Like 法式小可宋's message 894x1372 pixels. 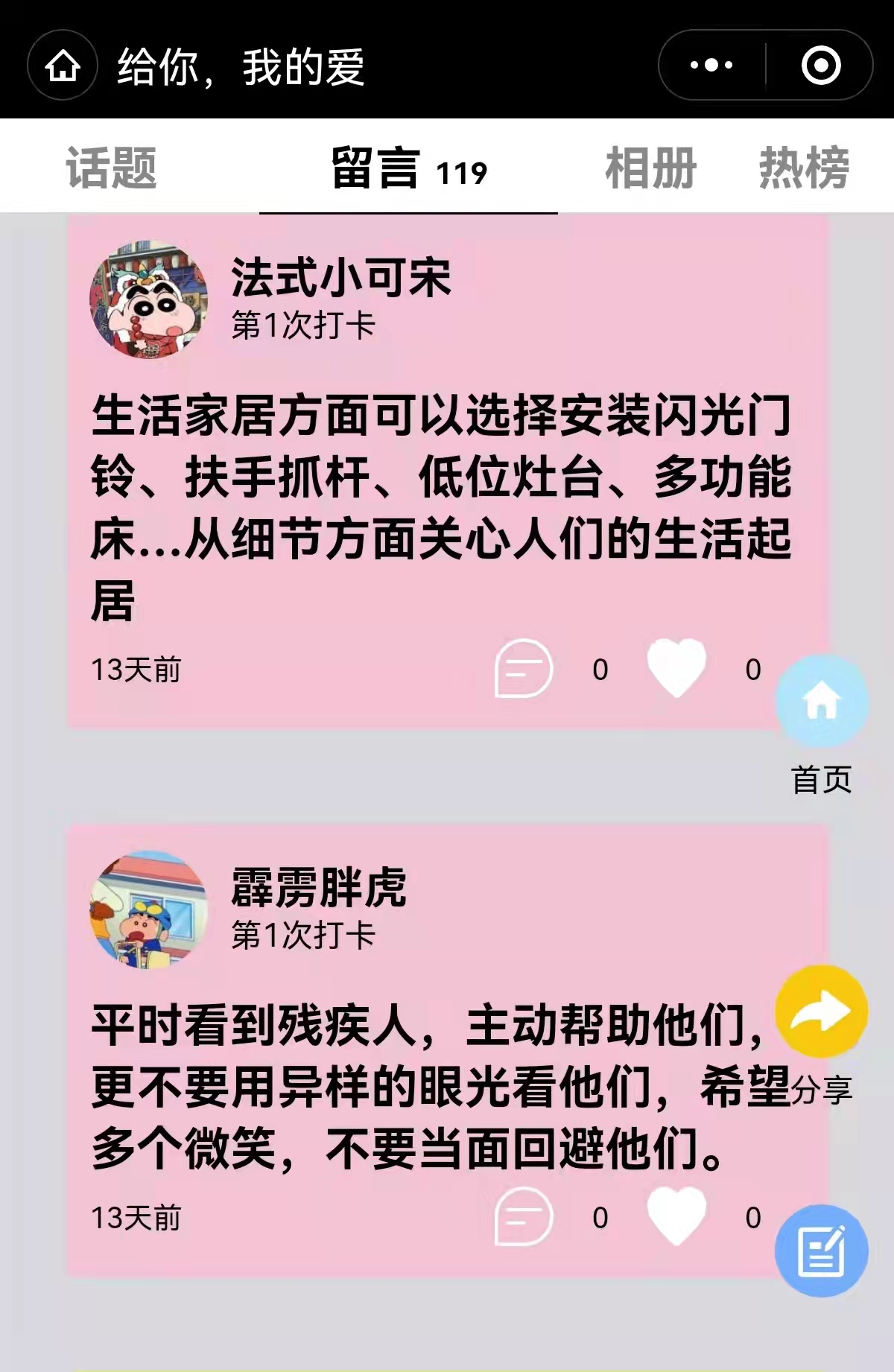tap(676, 667)
